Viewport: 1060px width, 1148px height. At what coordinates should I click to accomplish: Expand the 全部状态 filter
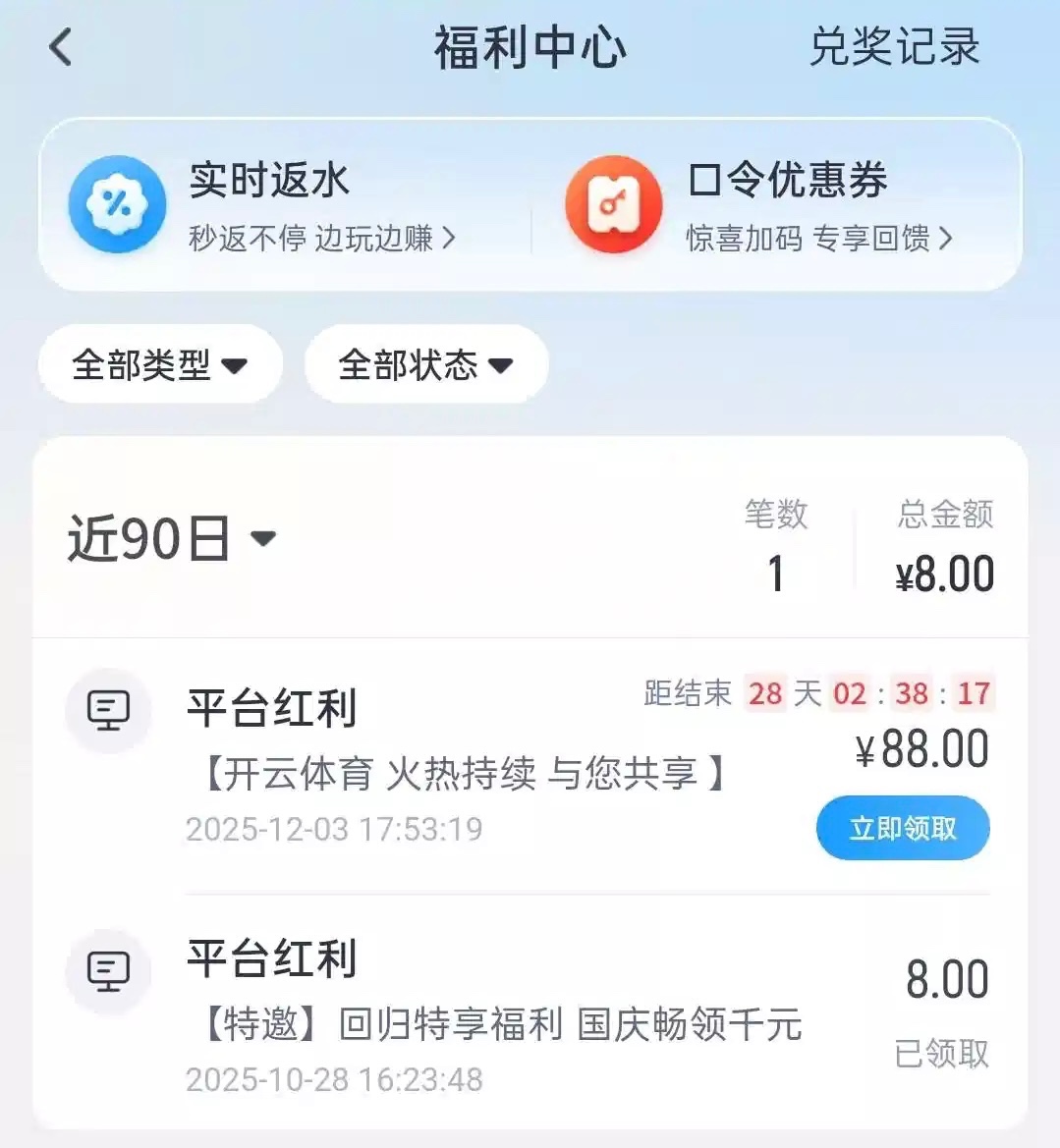click(425, 365)
